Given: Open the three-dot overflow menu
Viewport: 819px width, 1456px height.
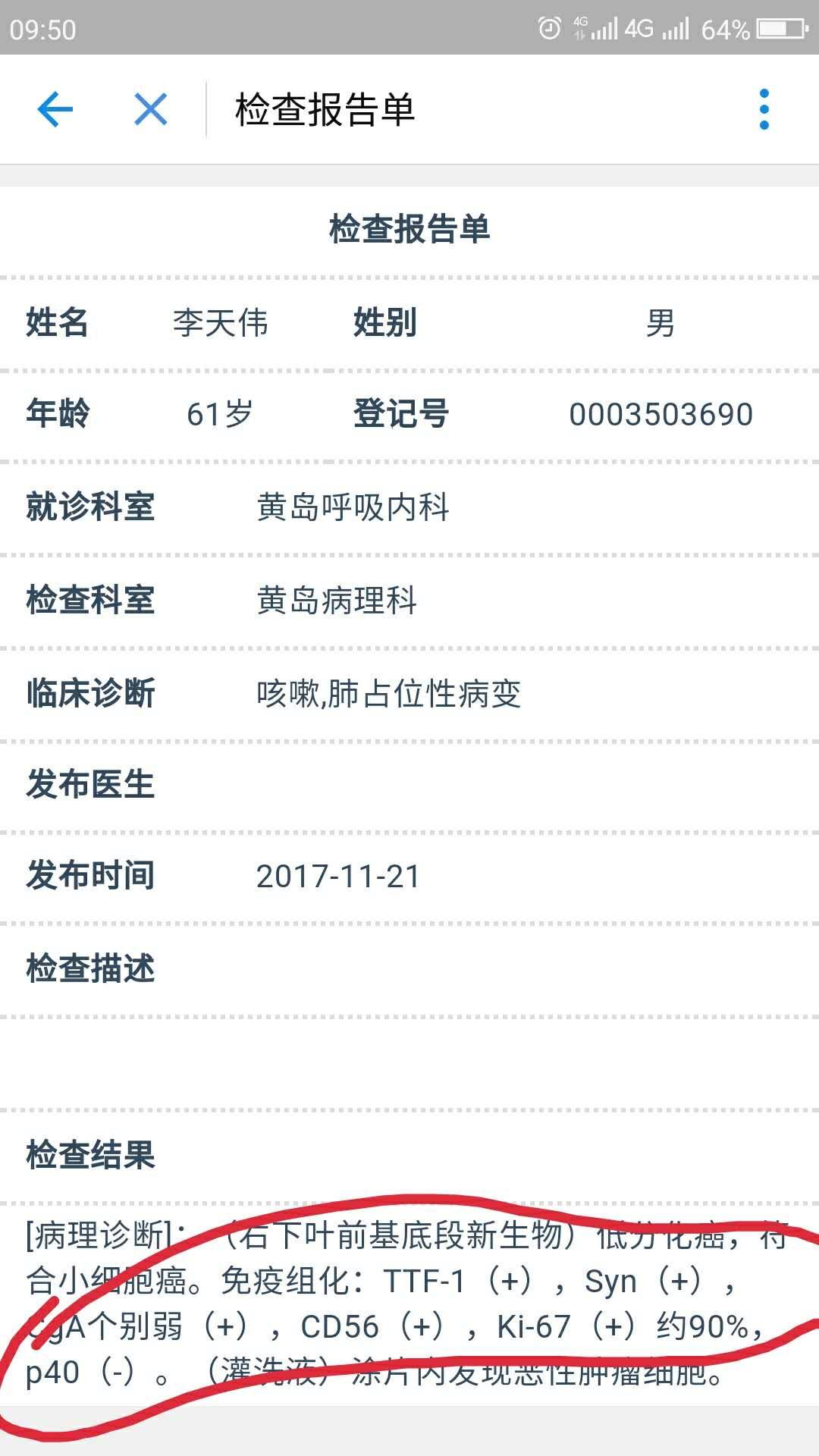Looking at the screenshot, I should (764, 109).
